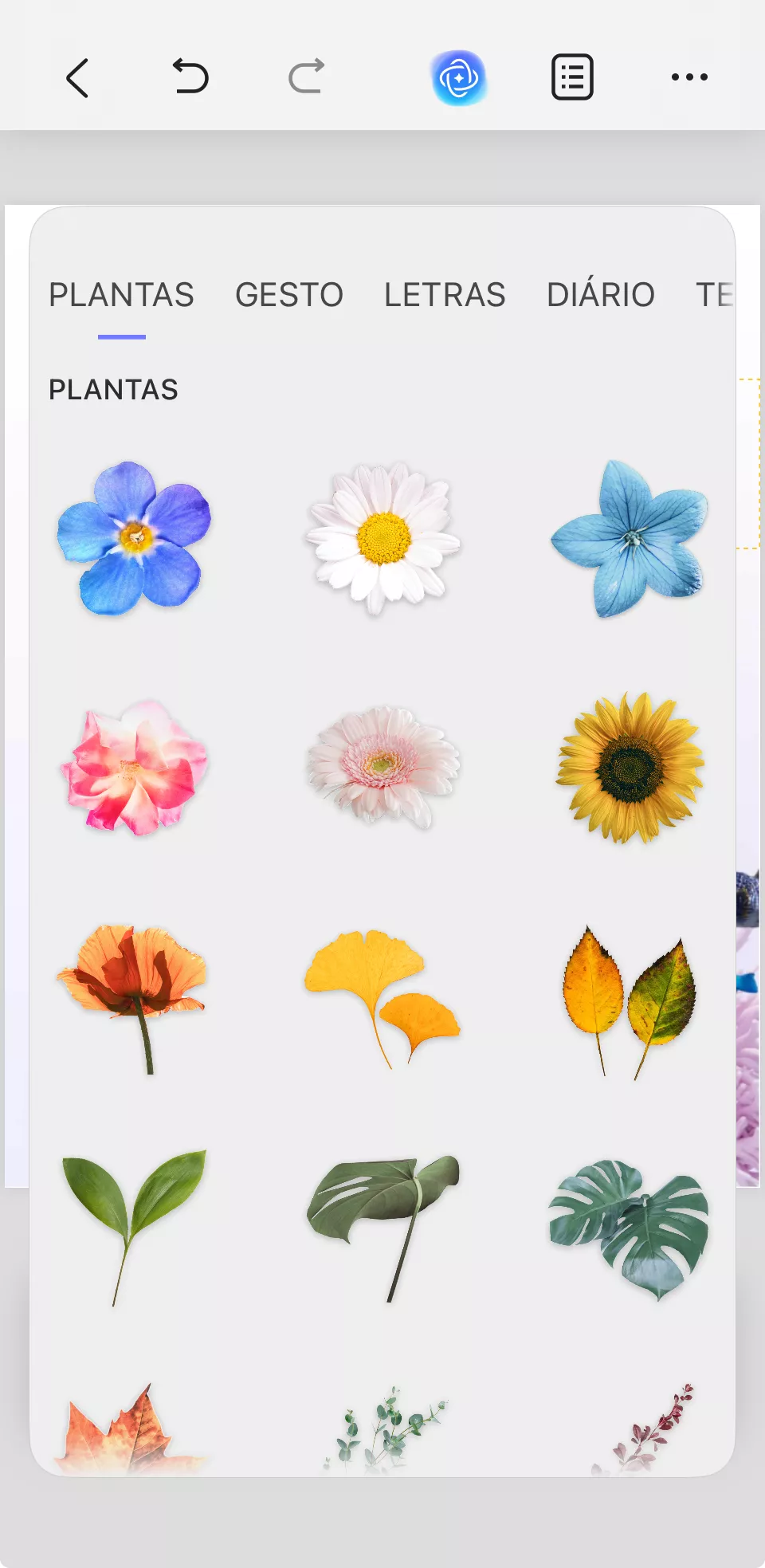This screenshot has height=1568, width=765.
Task: Add the sunflower sticker
Action: point(630,767)
